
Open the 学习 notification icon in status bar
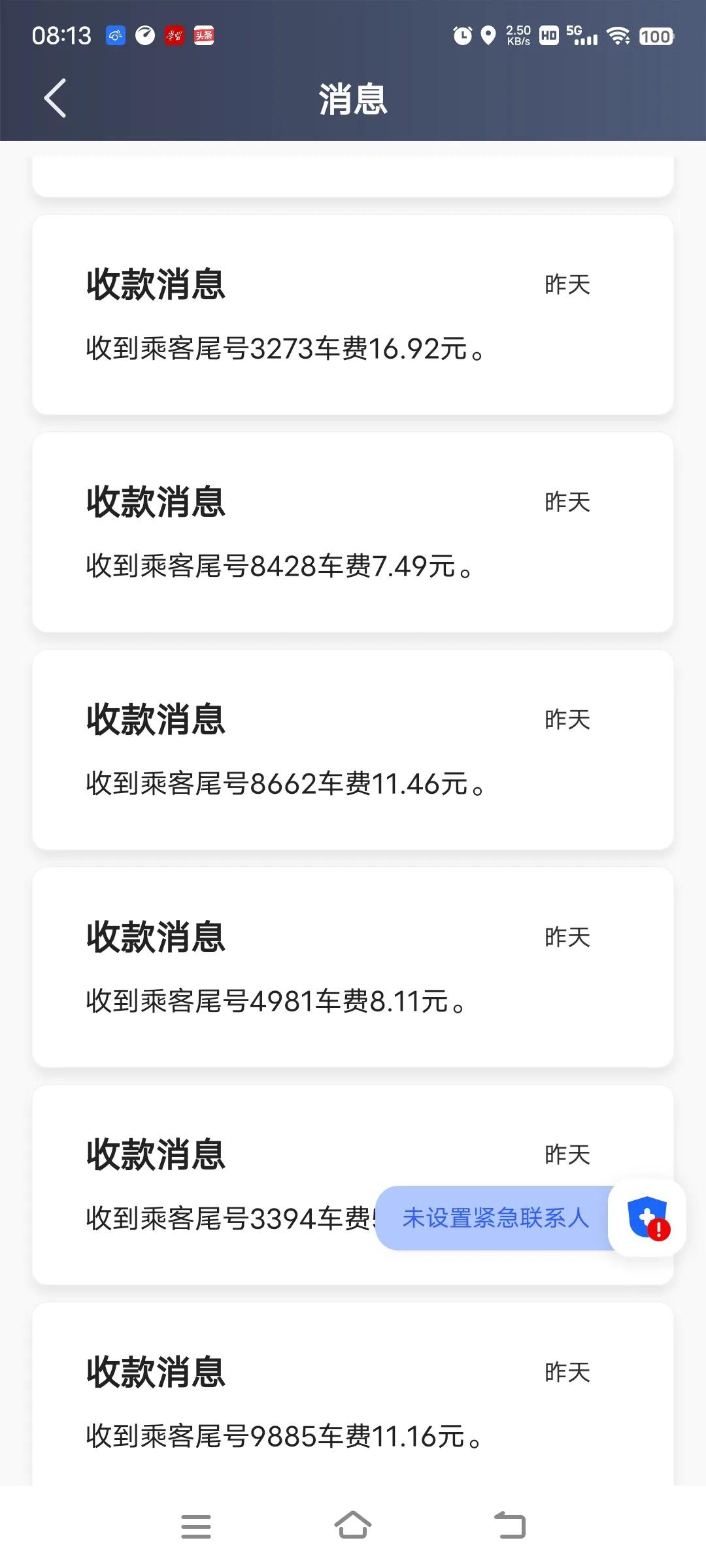175,36
